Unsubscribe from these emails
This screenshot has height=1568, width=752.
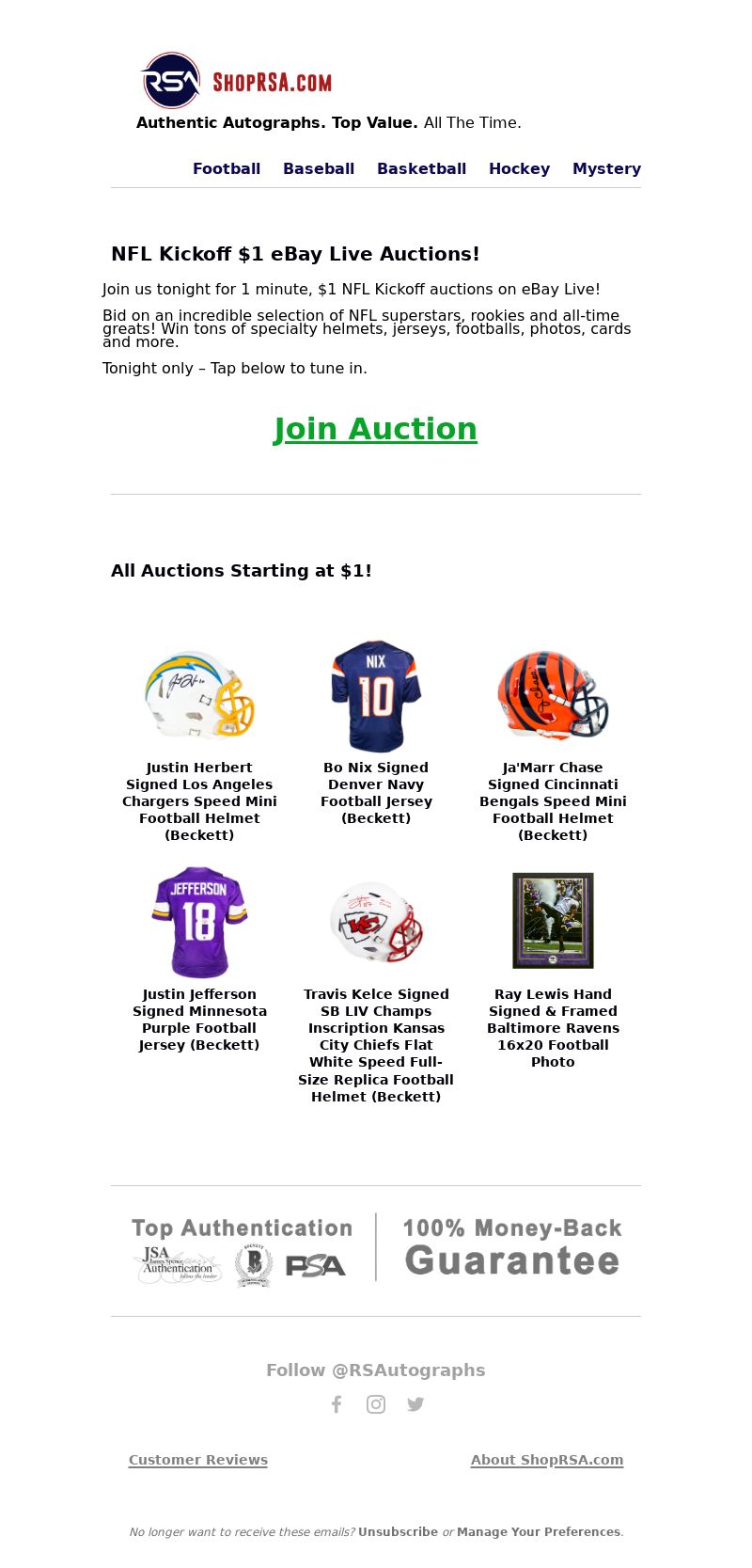click(398, 1531)
